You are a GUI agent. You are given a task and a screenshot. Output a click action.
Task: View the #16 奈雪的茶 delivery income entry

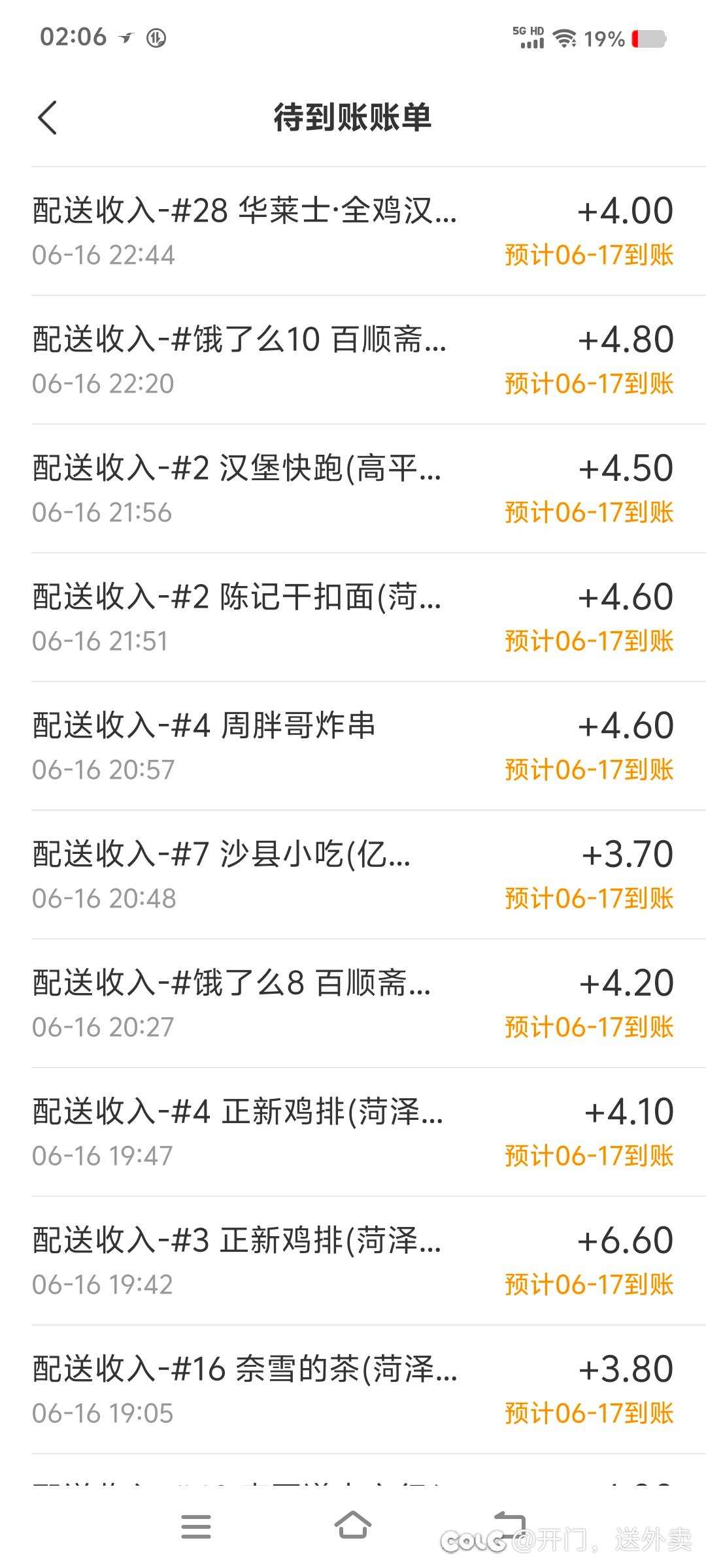[353, 1390]
